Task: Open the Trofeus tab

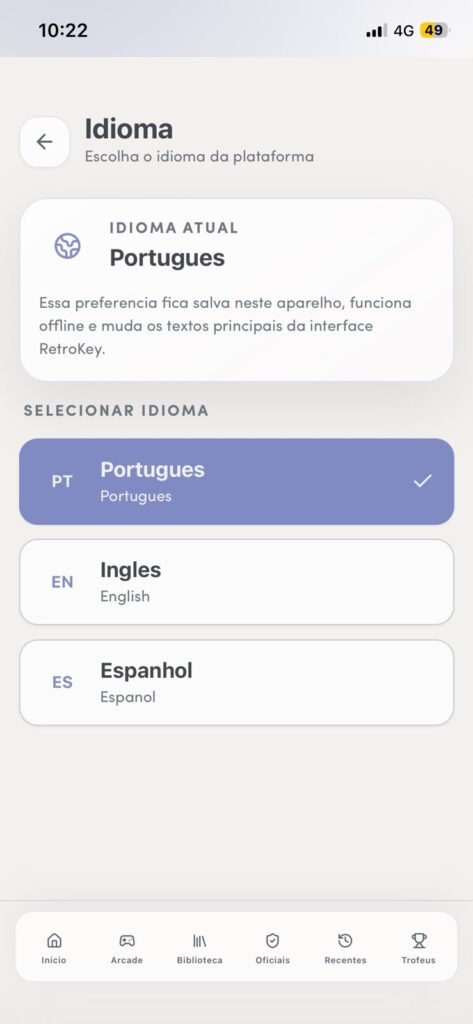Action: [x=419, y=948]
